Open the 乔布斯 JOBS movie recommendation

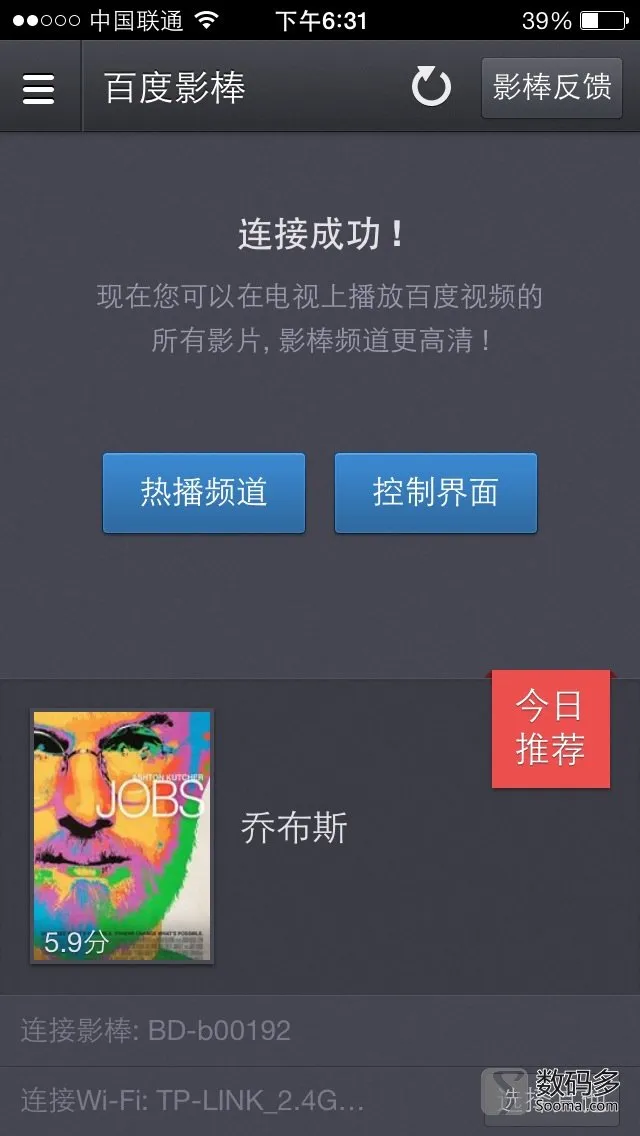pos(122,836)
